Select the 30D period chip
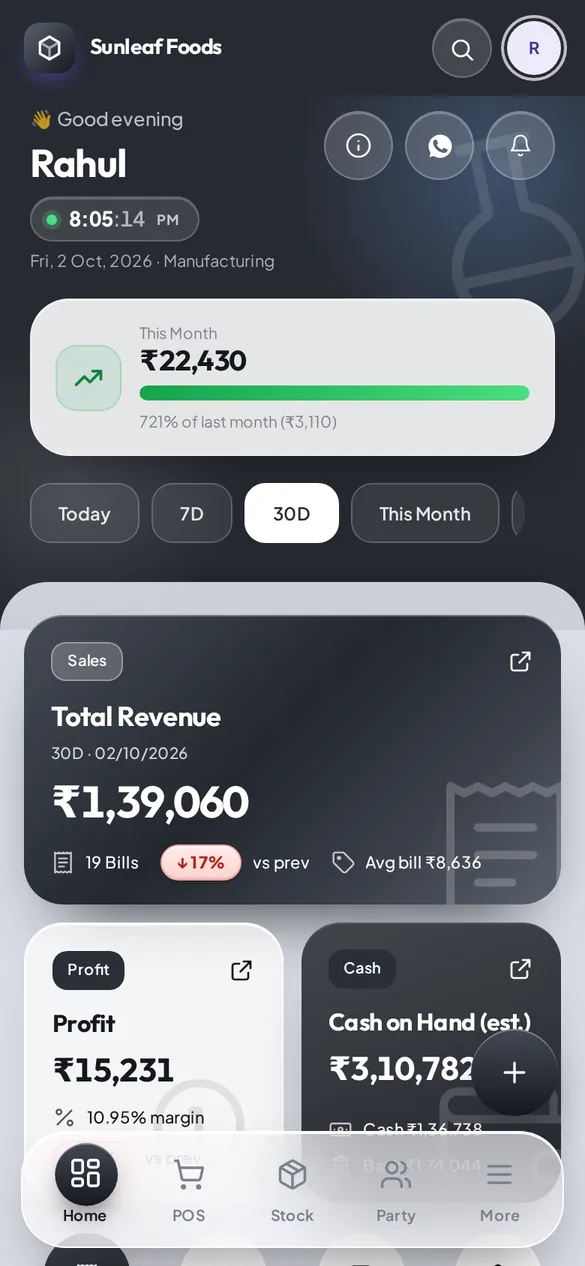 tap(291, 513)
